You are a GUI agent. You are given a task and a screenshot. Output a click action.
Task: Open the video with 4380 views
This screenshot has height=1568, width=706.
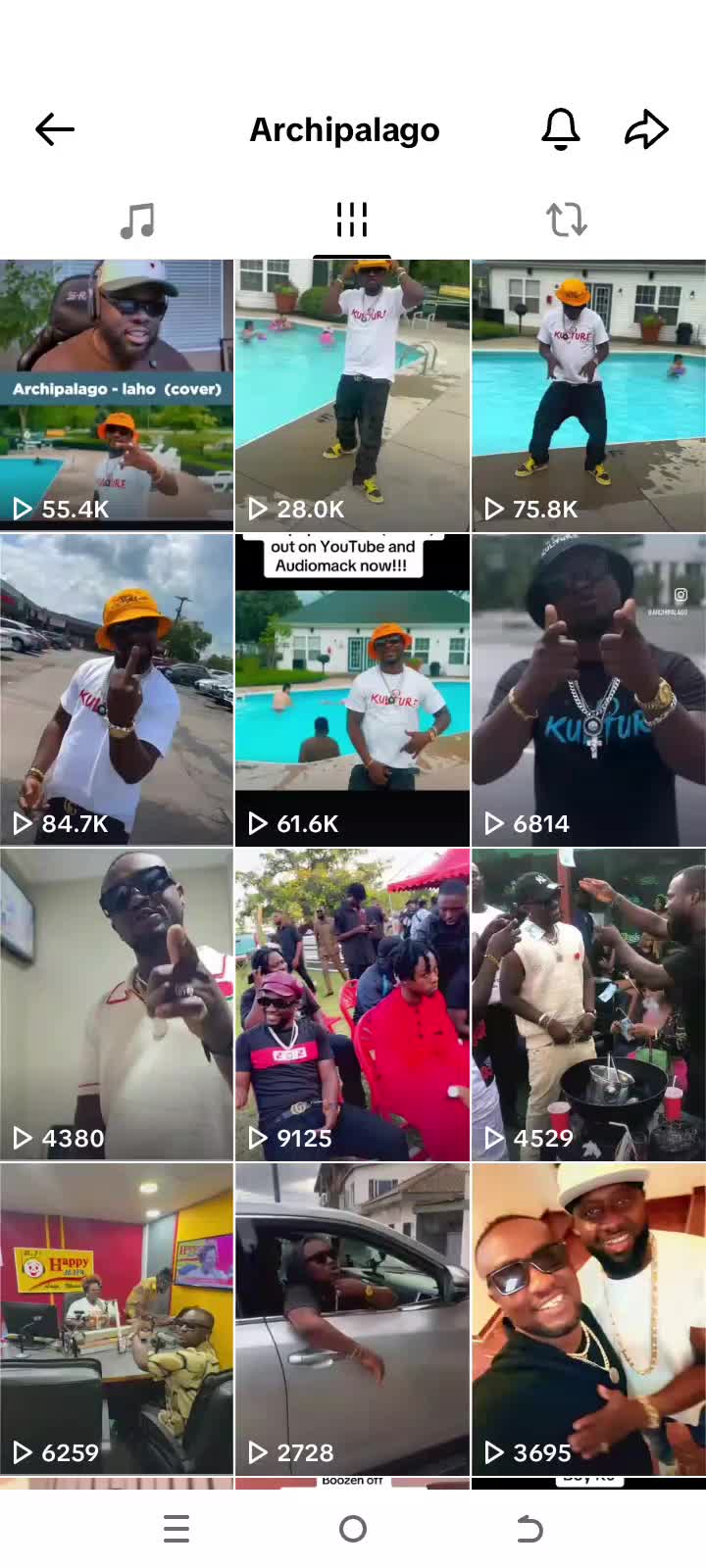point(117,1004)
